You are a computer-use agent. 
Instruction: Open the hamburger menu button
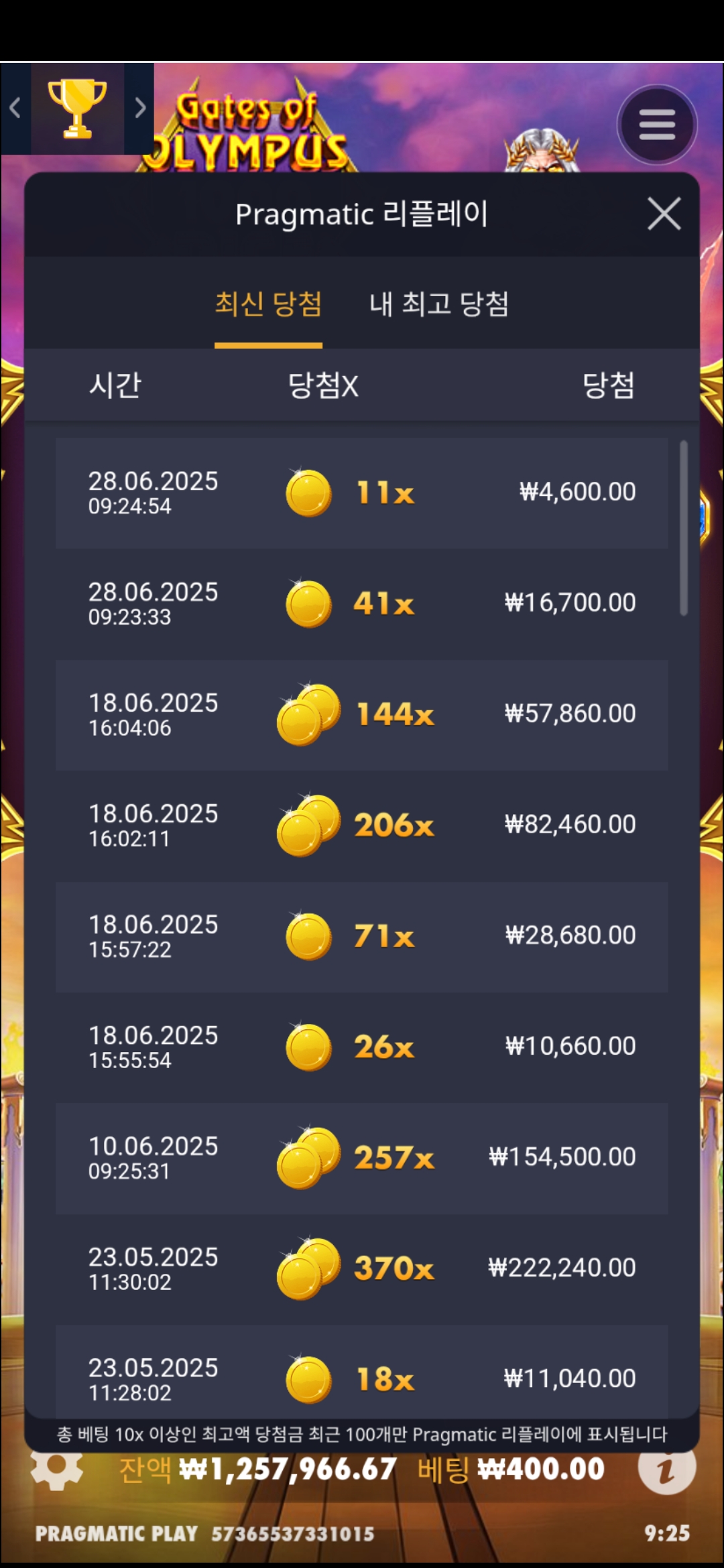[x=657, y=125]
